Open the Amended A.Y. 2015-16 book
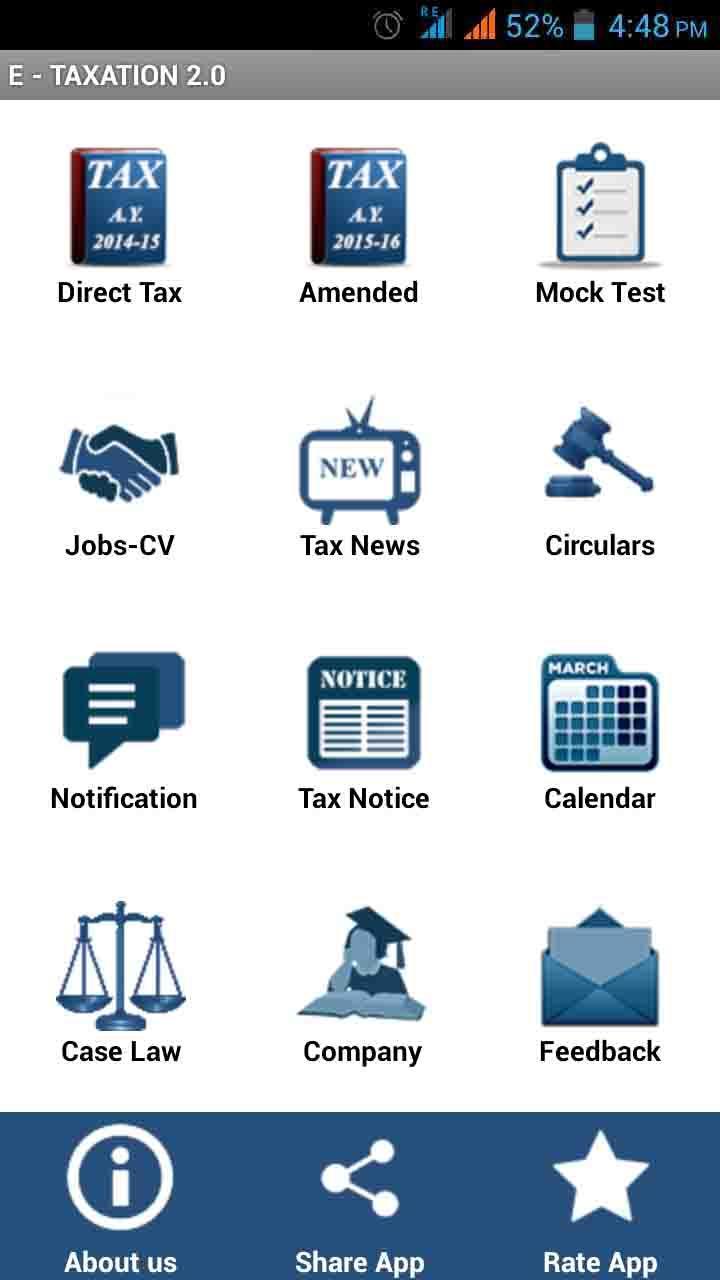Screen dimensions: 720x1280 (x=360, y=205)
